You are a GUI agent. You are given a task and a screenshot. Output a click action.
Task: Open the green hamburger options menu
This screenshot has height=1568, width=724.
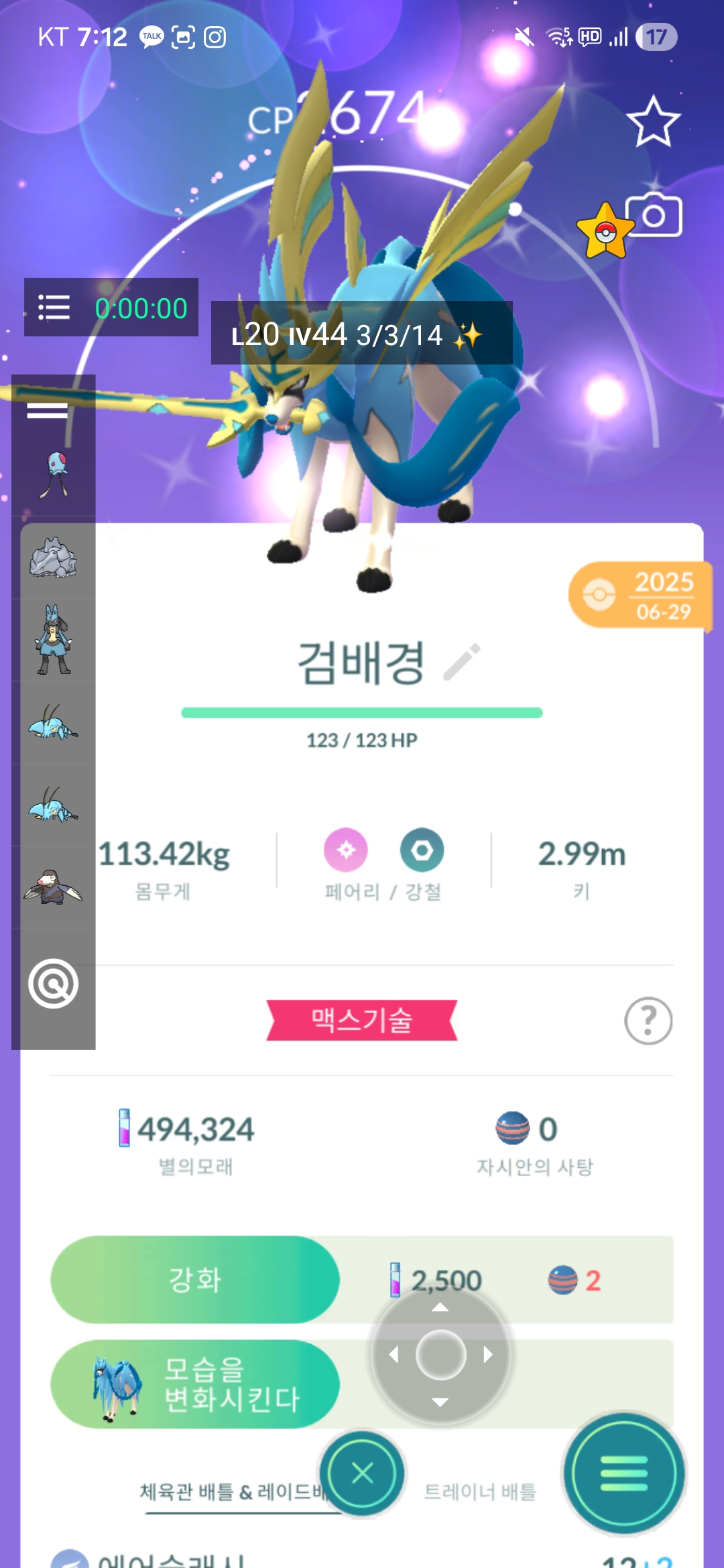pyautogui.click(x=623, y=1473)
